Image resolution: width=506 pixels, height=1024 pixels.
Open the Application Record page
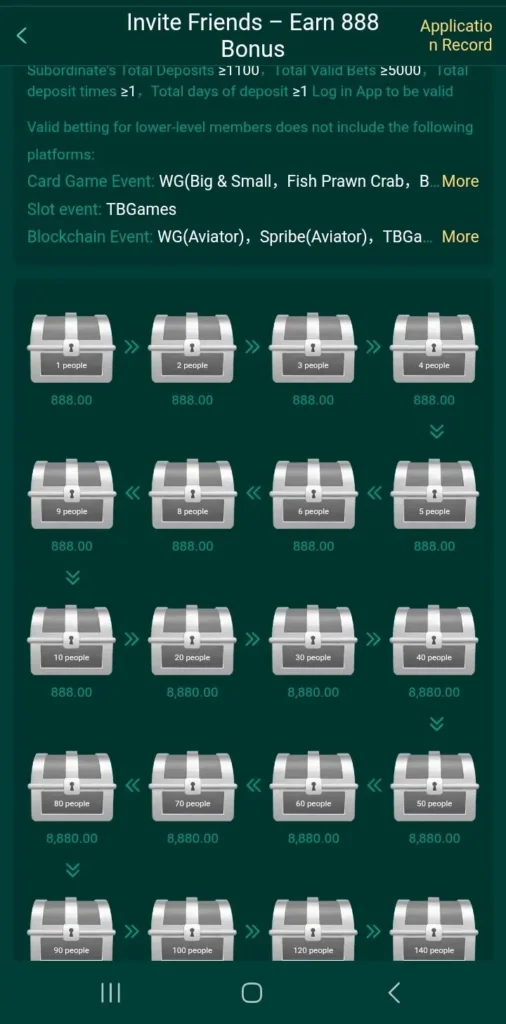point(456,36)
